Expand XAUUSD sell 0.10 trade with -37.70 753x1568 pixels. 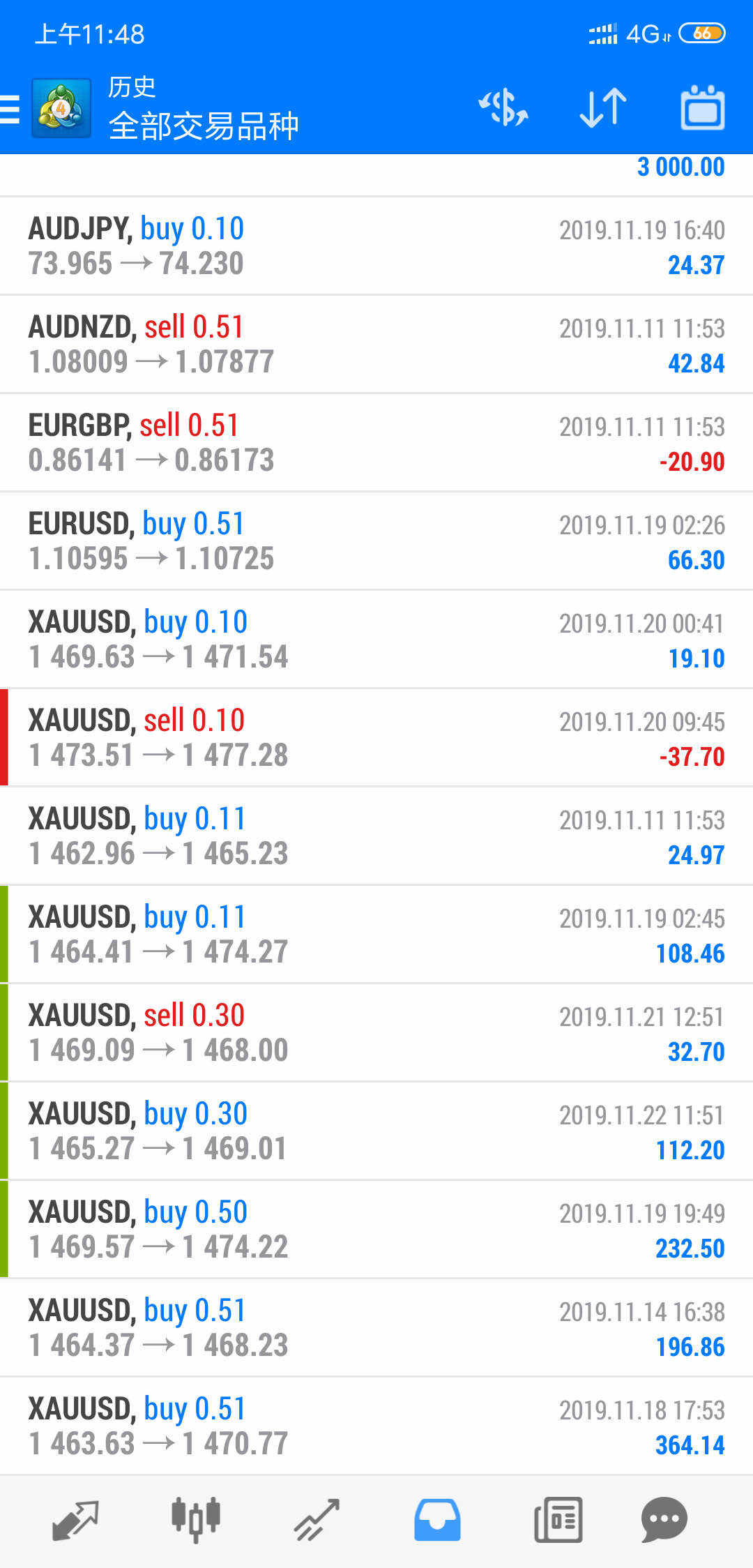(376, 738)
